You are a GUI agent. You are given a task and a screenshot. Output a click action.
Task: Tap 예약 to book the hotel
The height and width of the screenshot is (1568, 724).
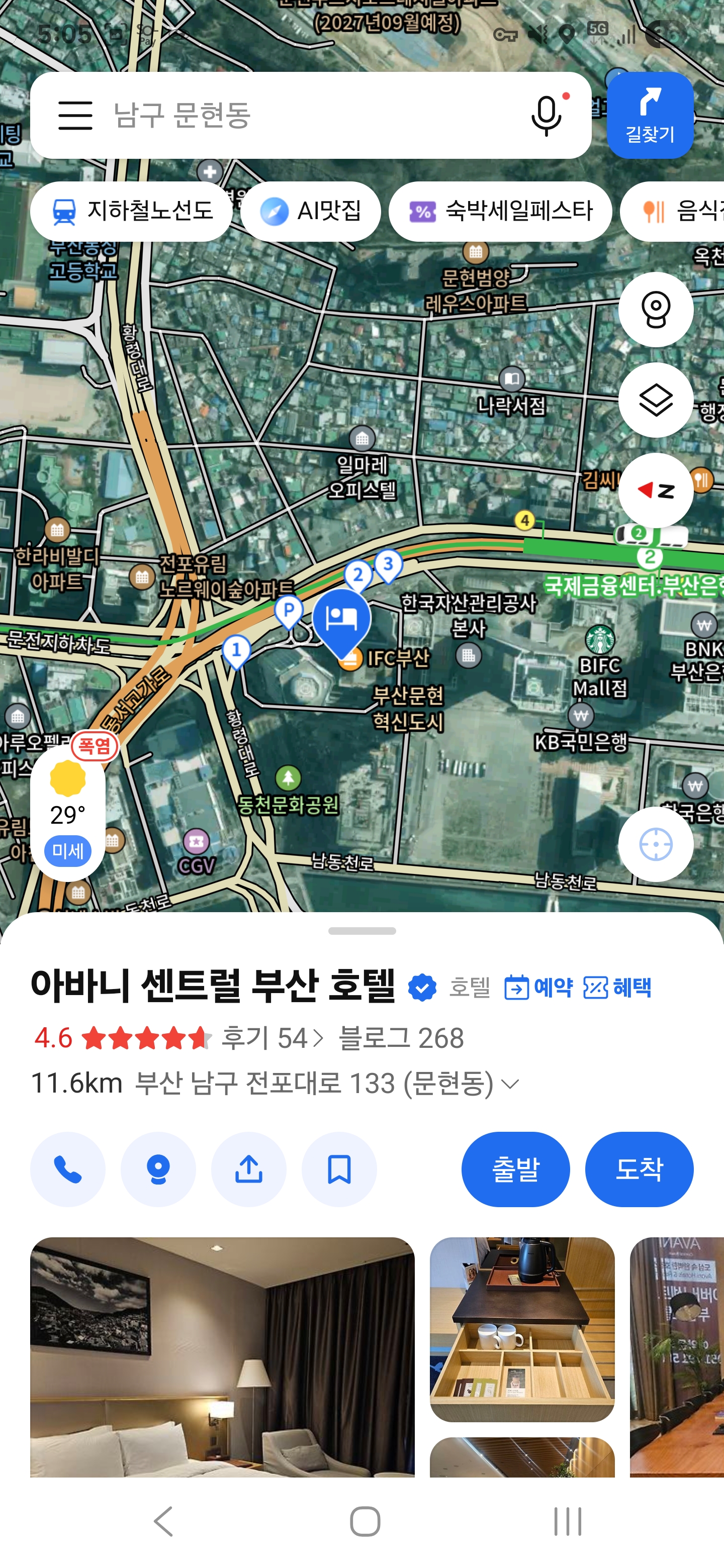pos(539,988)
